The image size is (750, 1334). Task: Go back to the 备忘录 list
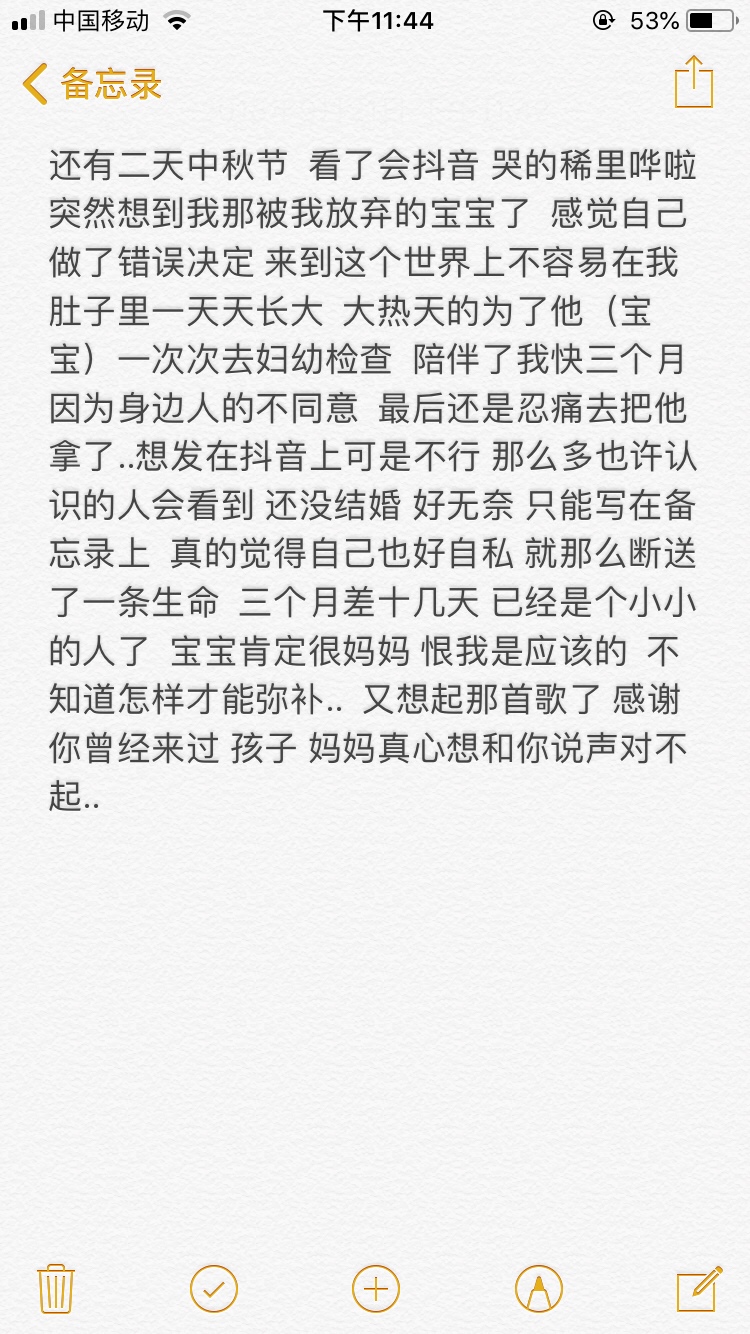coord(92,84)
